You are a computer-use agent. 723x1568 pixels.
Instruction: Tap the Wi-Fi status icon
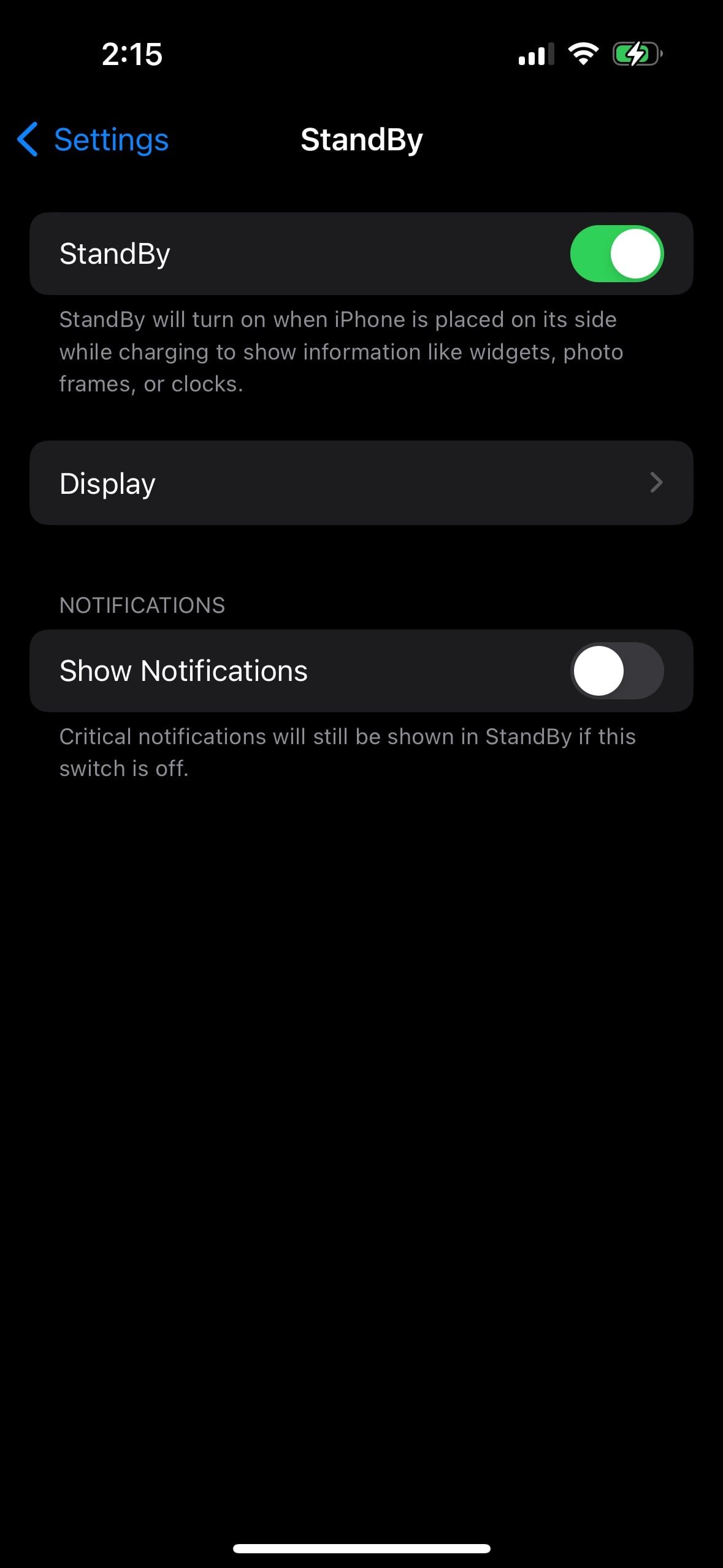pyautogui.click(x=583, y=54)
